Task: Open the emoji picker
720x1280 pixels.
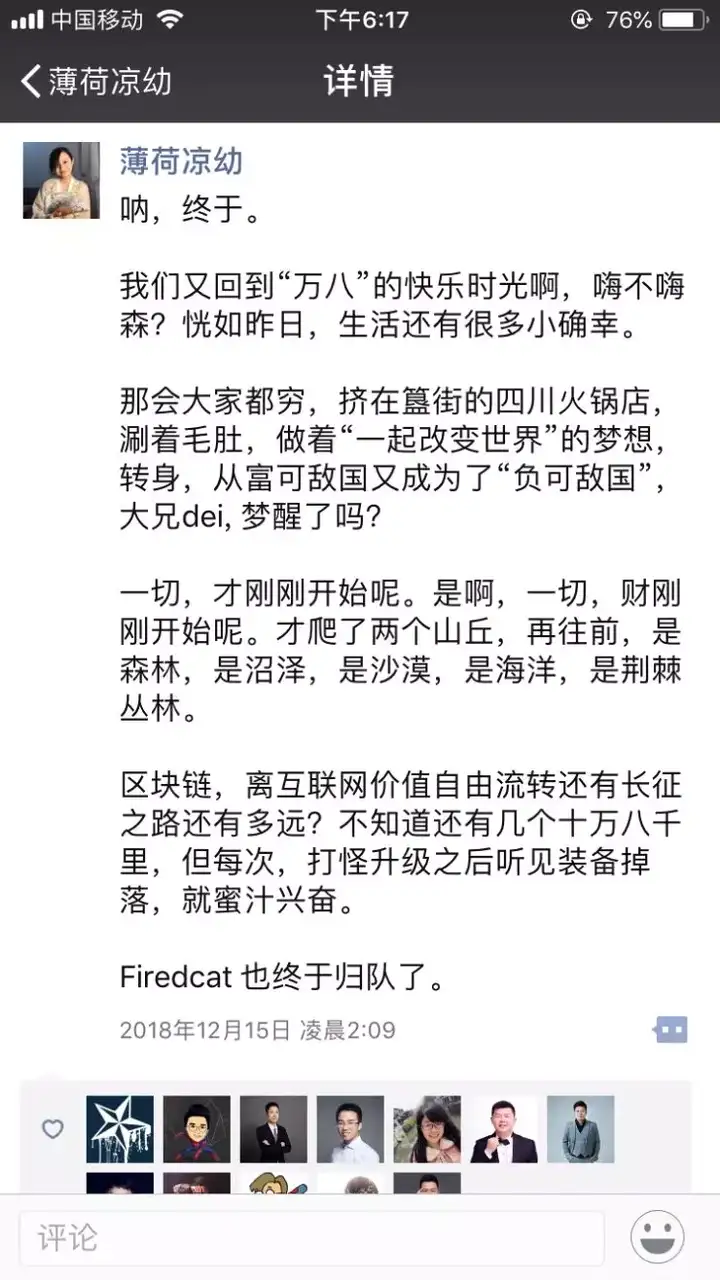Action: click(657, 1238)
